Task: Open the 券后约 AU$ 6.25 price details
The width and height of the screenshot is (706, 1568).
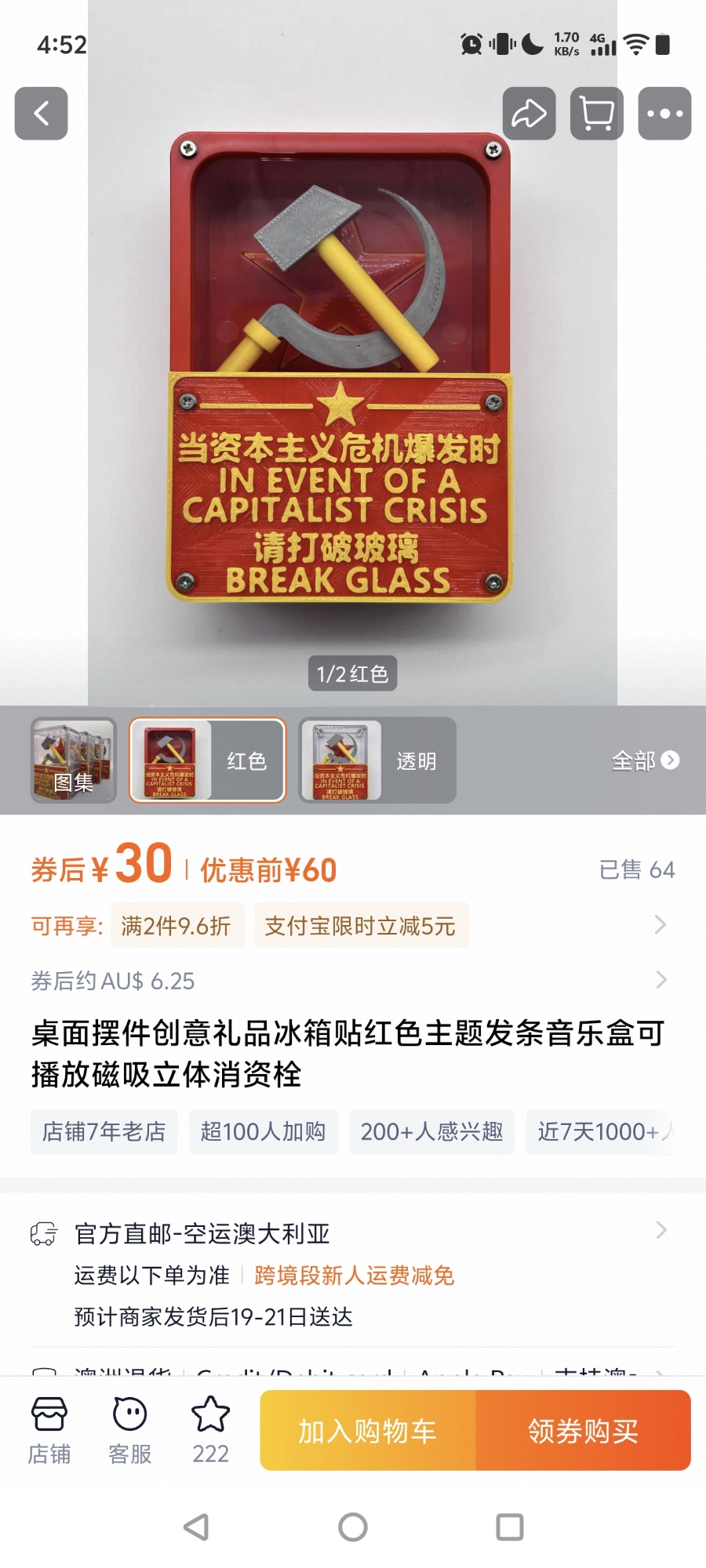Action: point(660,980)
